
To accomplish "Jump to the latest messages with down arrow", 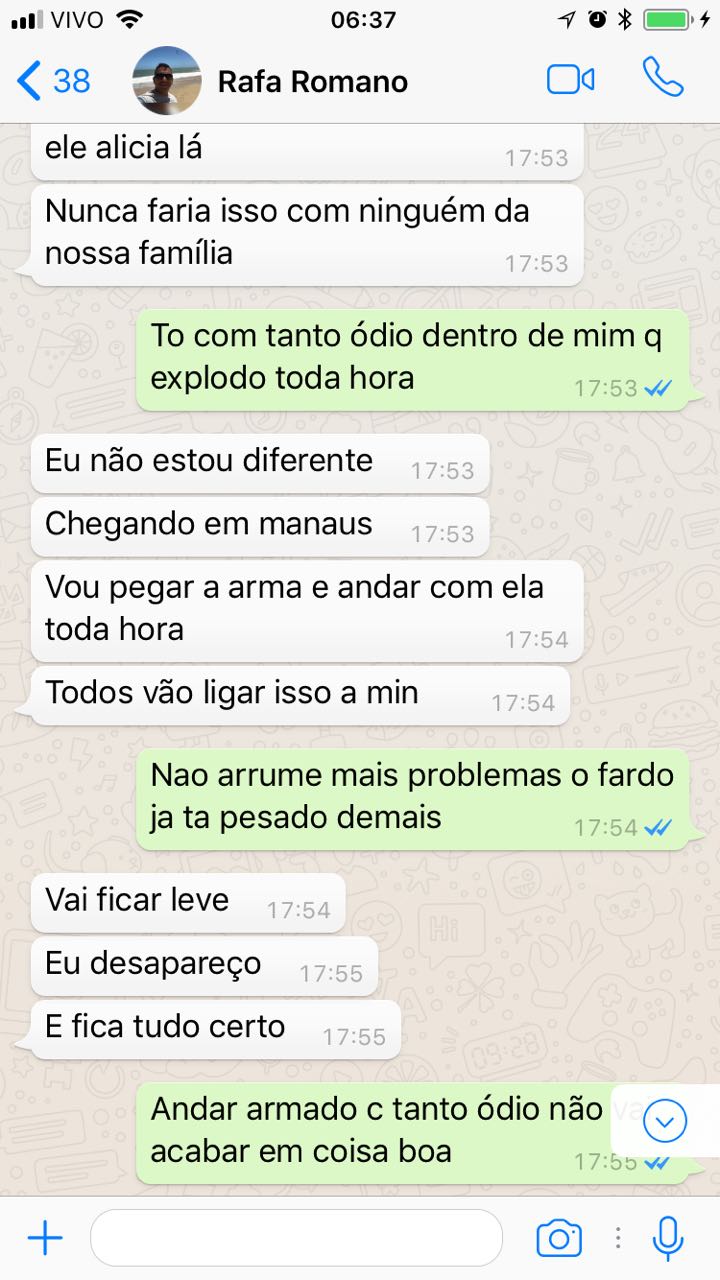I will (665, 1121).
